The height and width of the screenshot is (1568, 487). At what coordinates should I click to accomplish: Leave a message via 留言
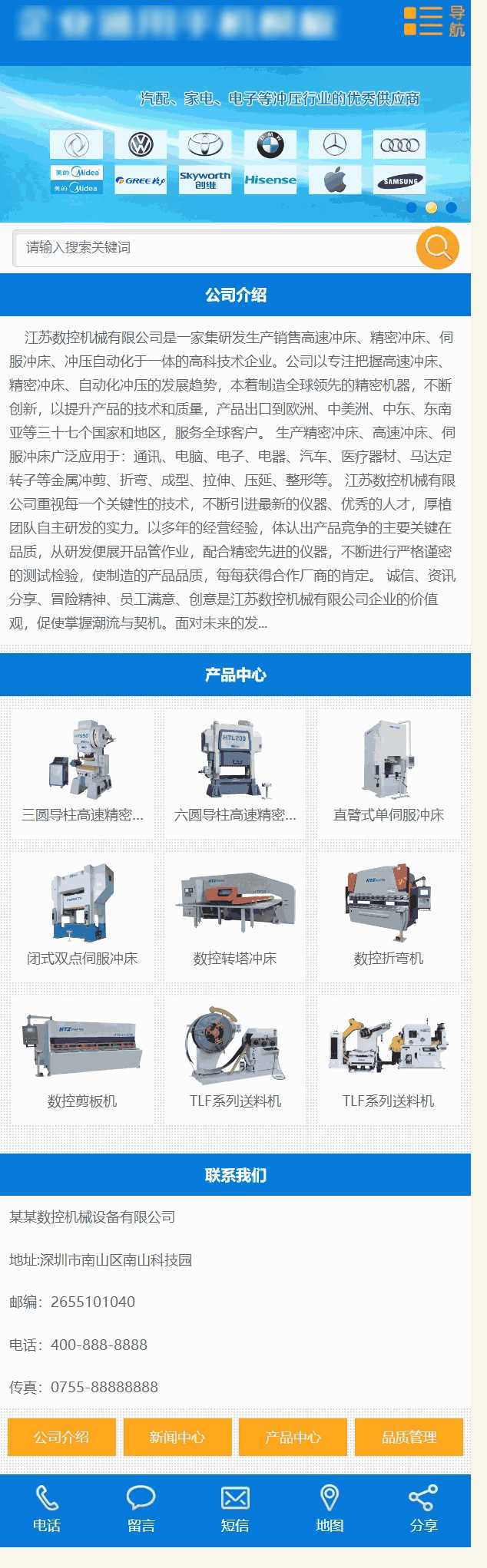point(141,1510)
